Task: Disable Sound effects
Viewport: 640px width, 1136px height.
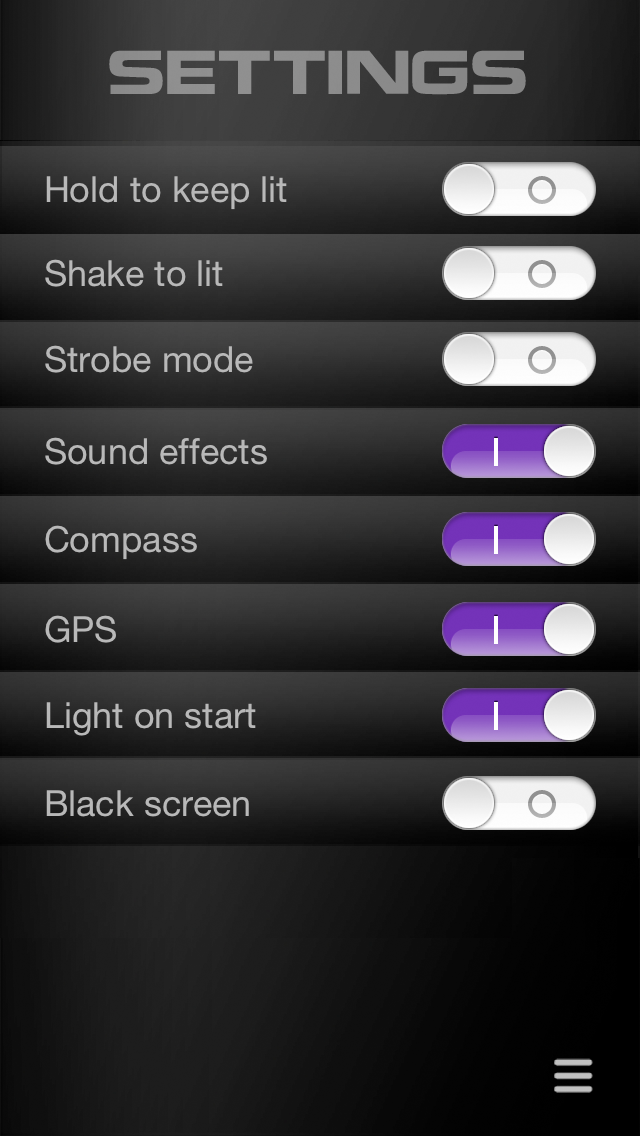Action: [519, 451]
